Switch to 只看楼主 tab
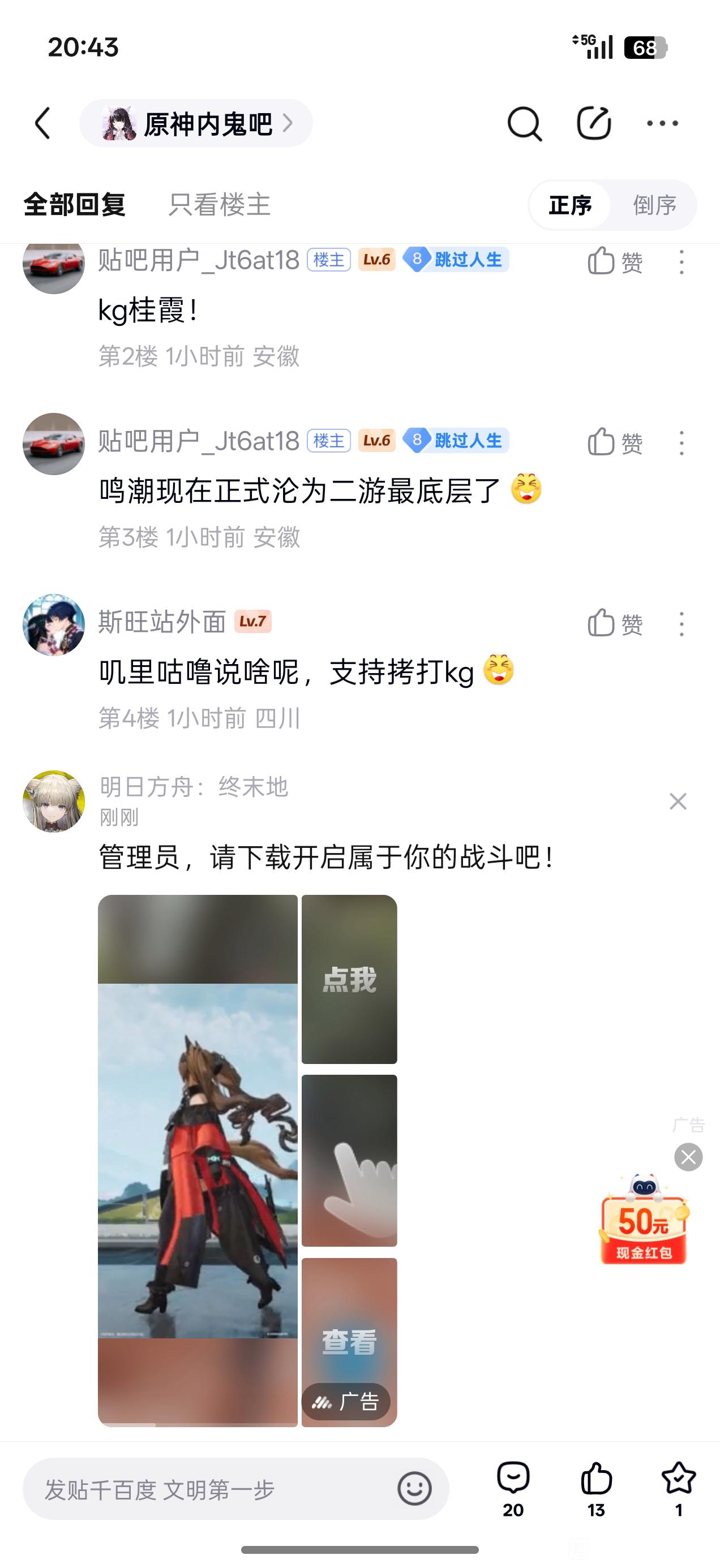720x1568 pixels. (x=219, y=205)
